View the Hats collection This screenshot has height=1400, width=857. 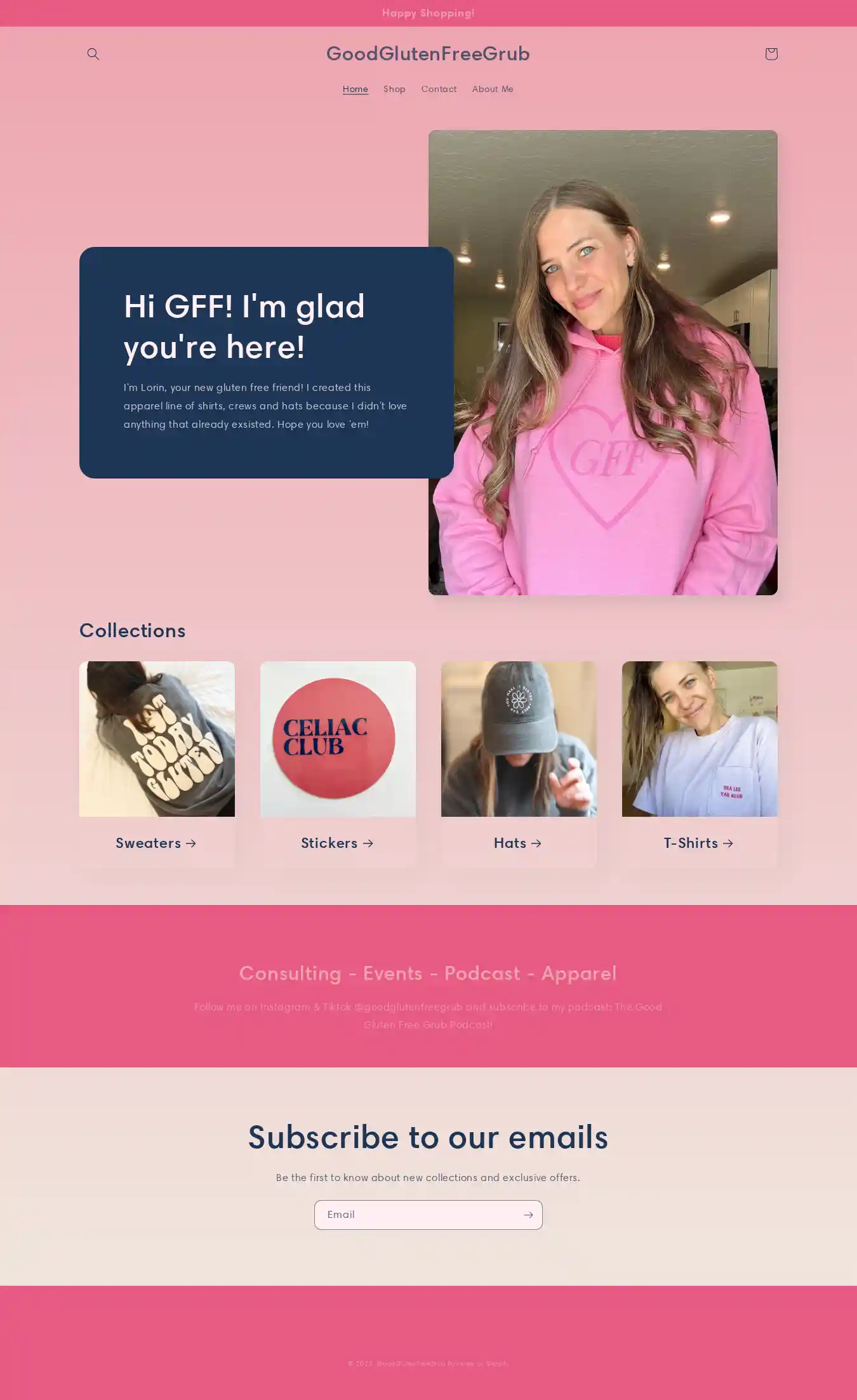pos(518,842)
